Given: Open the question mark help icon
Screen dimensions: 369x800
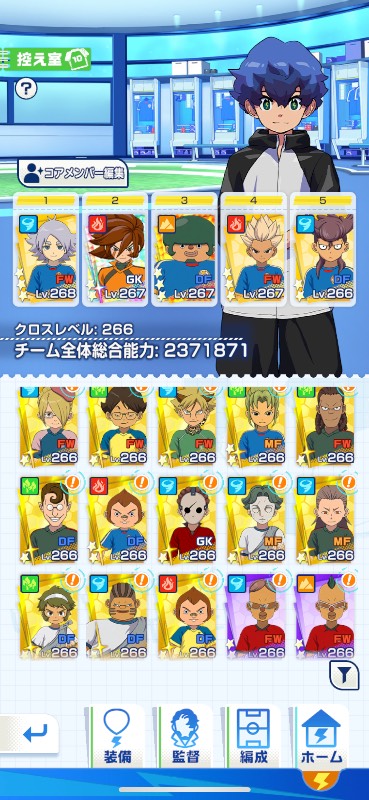Looking at the screenshot, I should click(x=26, y=89).
